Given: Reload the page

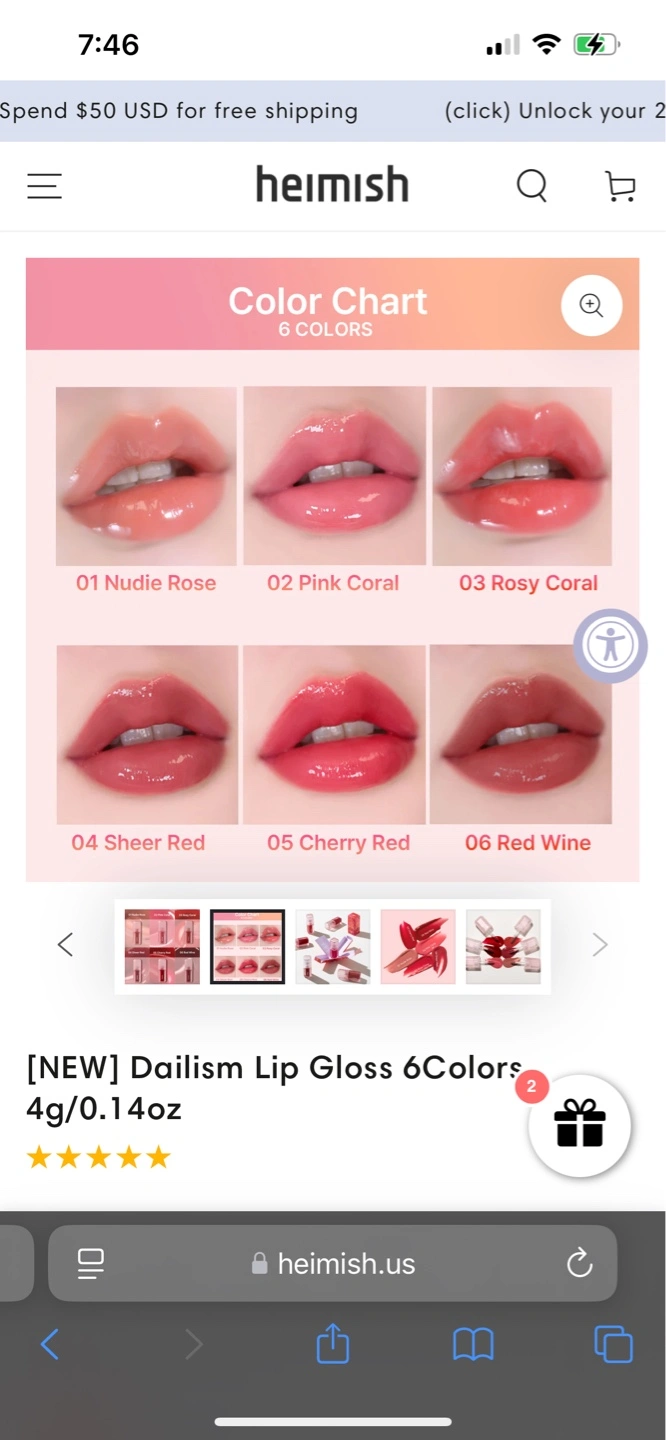Looking at the screenshot, I should [x=579, y=1264].
